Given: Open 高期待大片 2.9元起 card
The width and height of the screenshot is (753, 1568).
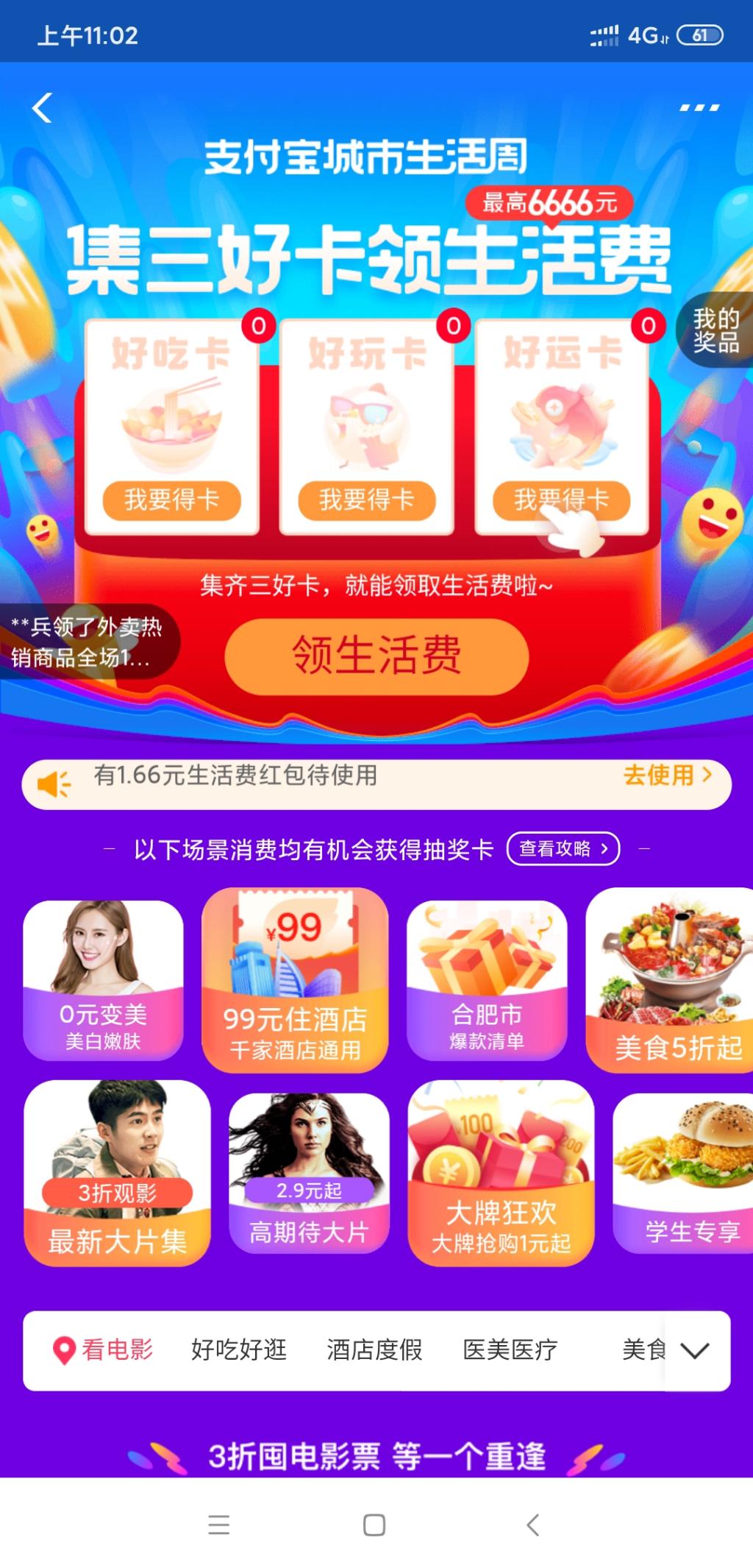Looking at the screenshot, I should point(309,1173).
